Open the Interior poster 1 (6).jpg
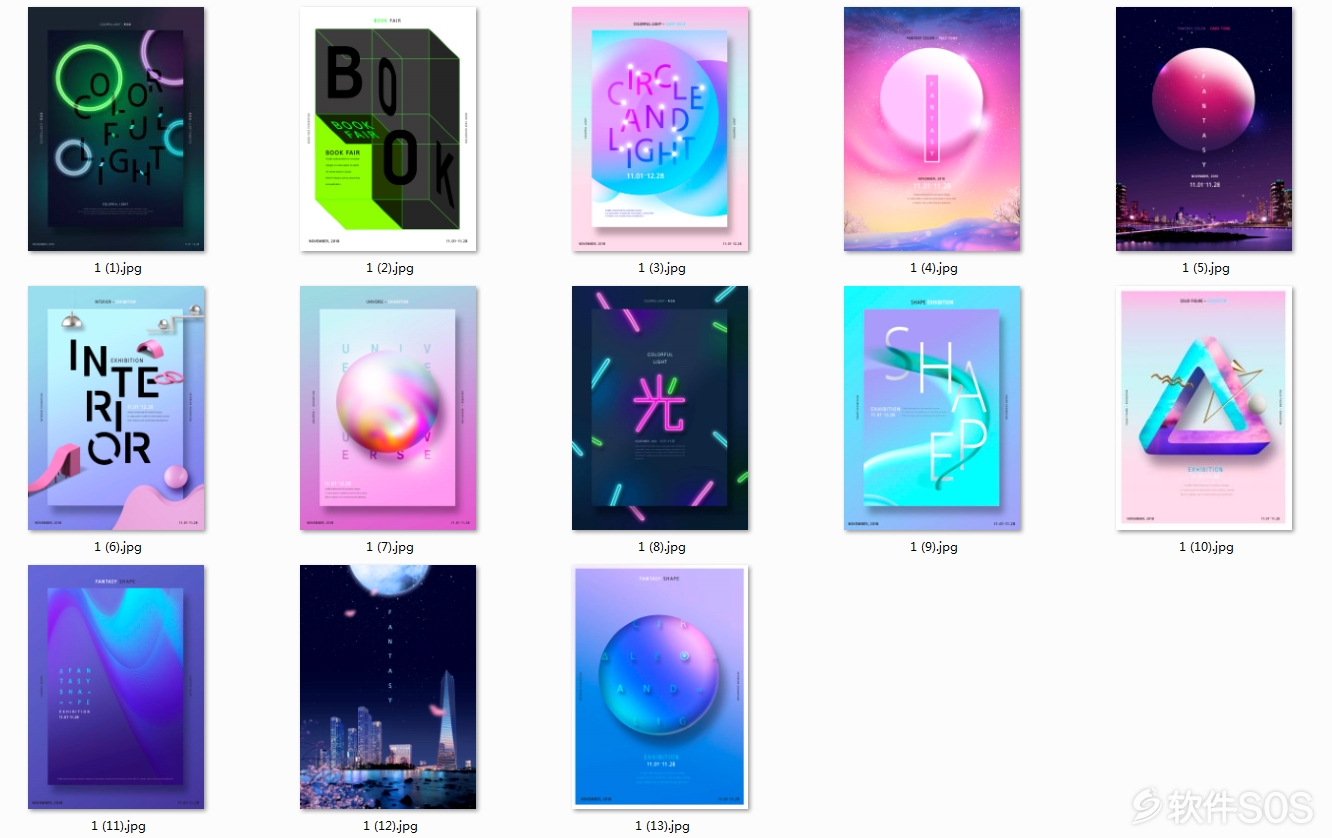 pos(116,408)
